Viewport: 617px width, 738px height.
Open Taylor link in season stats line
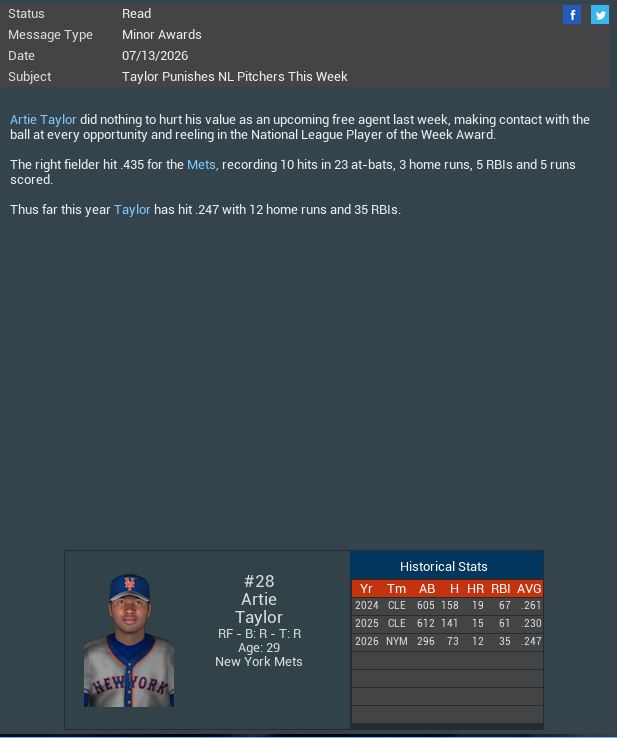pyautogui.click(x=132, y=209)
